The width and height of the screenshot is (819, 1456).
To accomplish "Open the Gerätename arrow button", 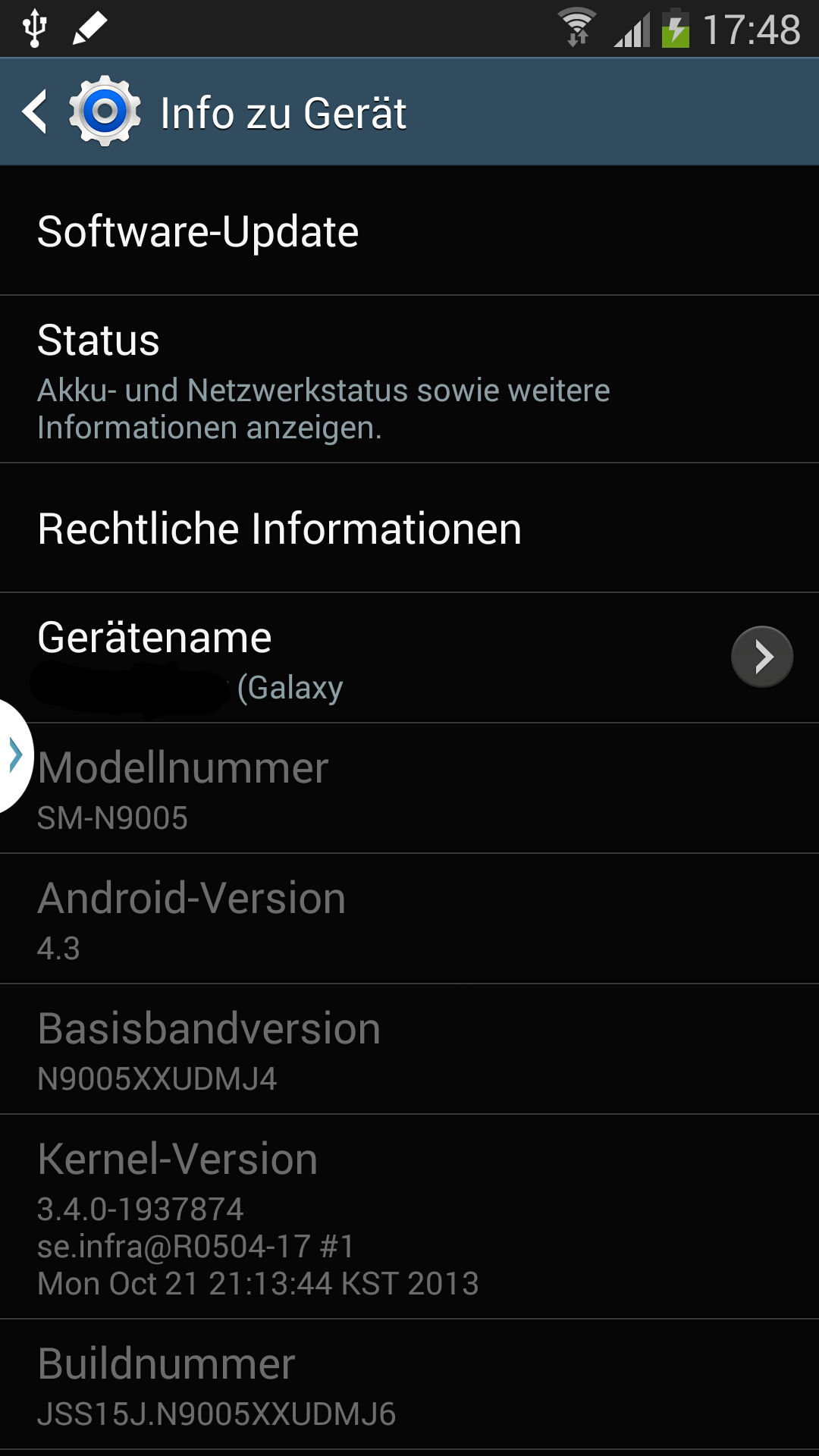I will [761, 657].
